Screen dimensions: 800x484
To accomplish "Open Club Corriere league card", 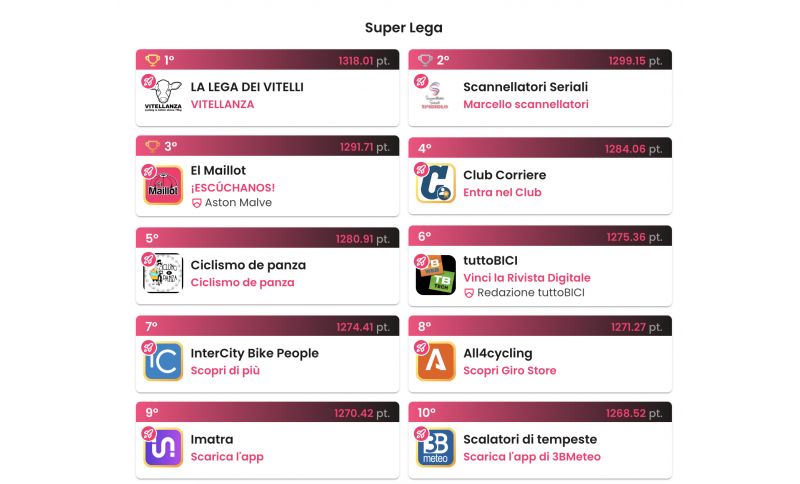I will tap(504, 175).
